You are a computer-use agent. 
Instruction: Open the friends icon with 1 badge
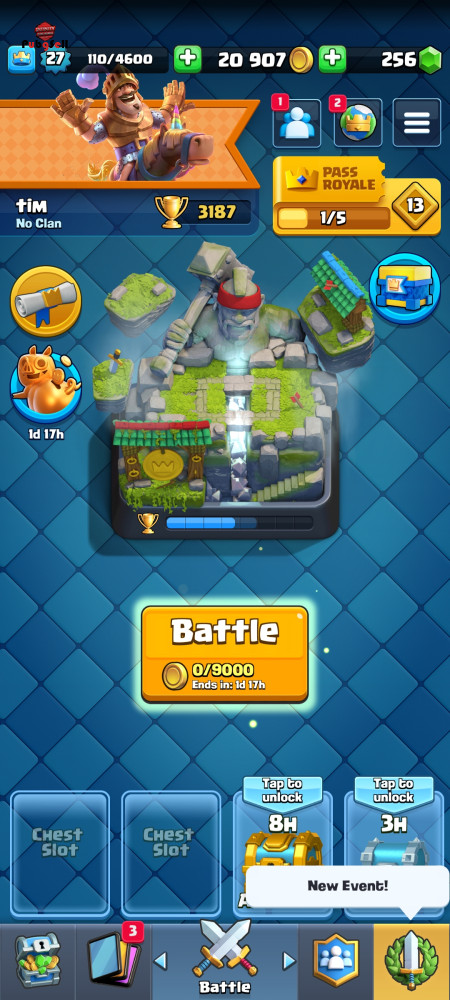296,122
